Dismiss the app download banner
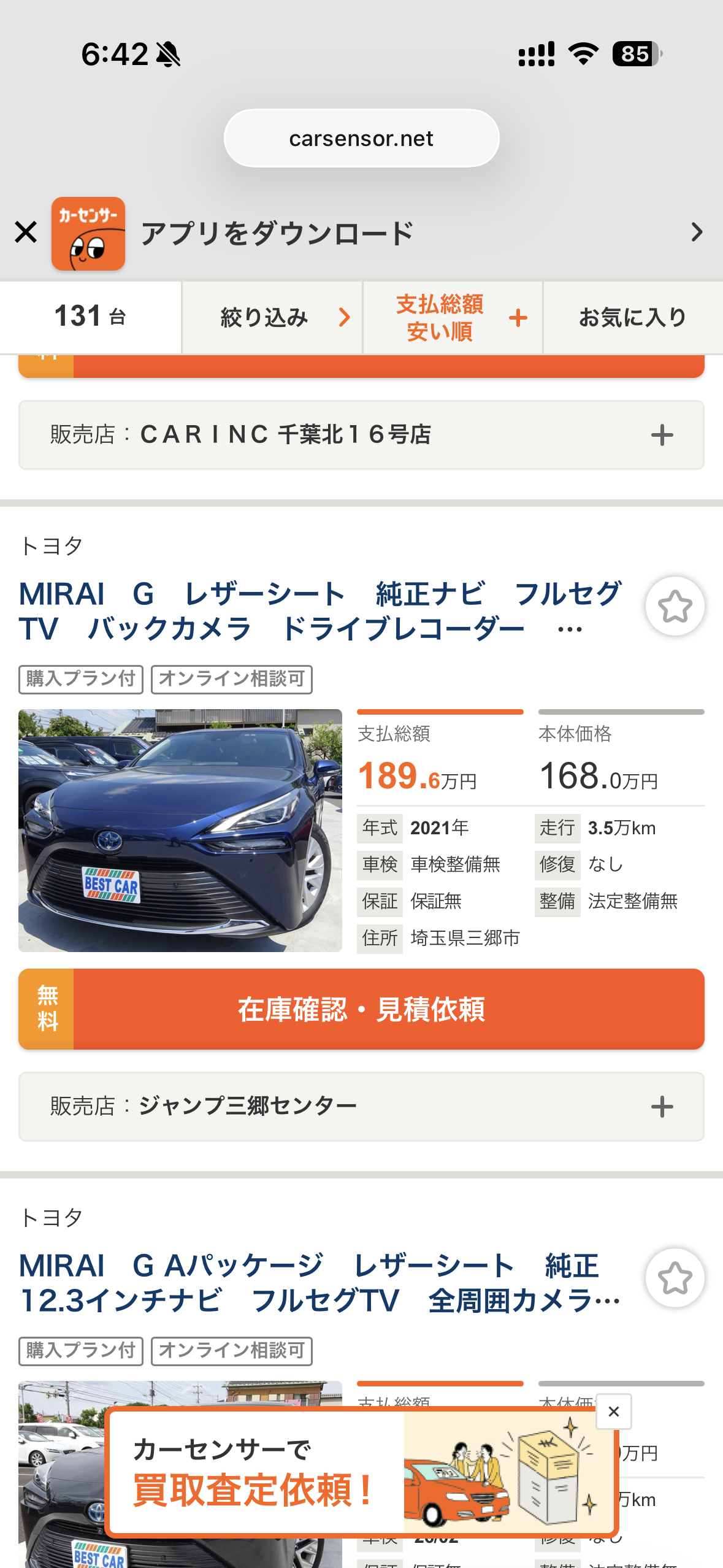723x1568 pixels. coord(26,233)
